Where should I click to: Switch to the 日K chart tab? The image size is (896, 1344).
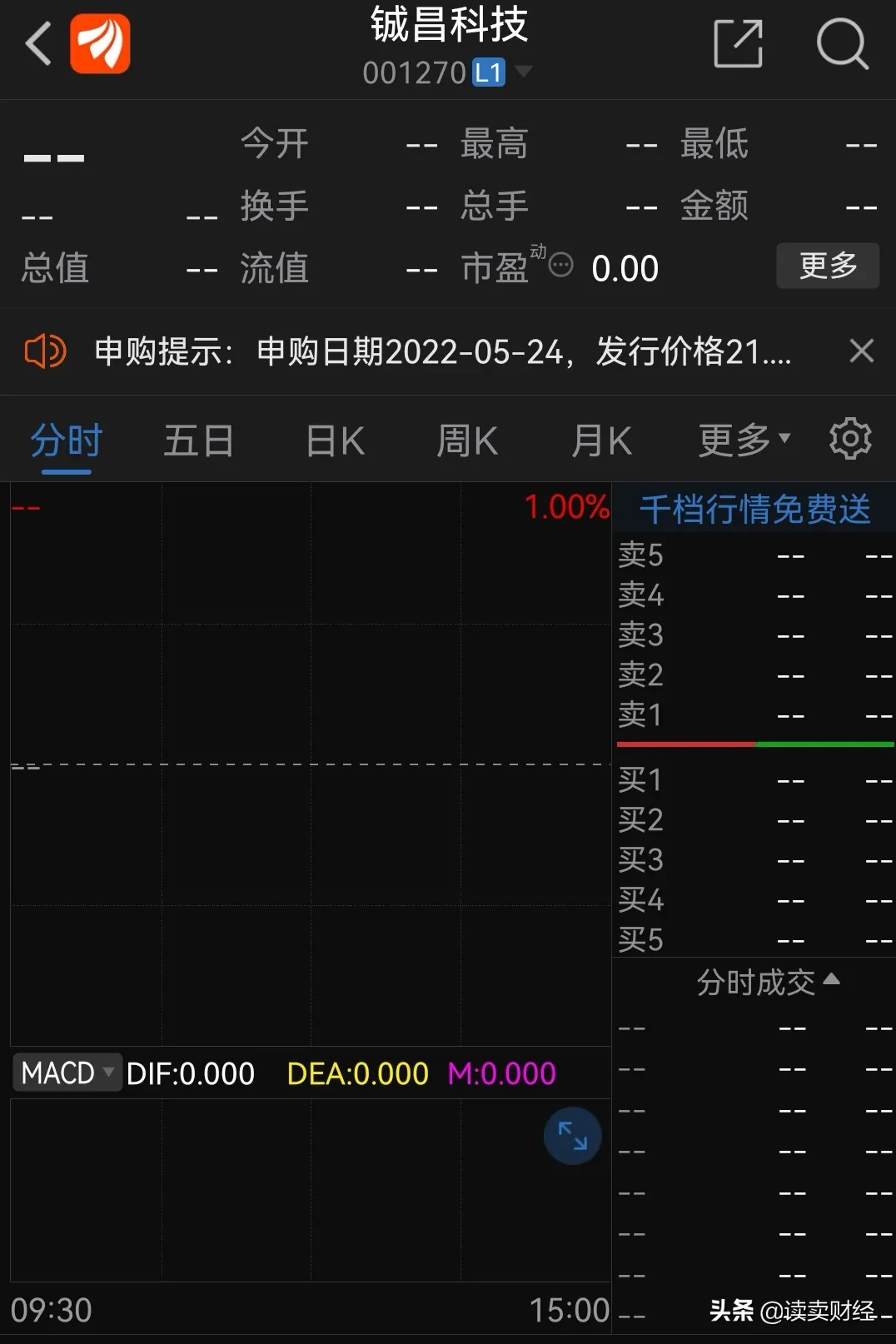pyautogui.click(x=335, y=441)
